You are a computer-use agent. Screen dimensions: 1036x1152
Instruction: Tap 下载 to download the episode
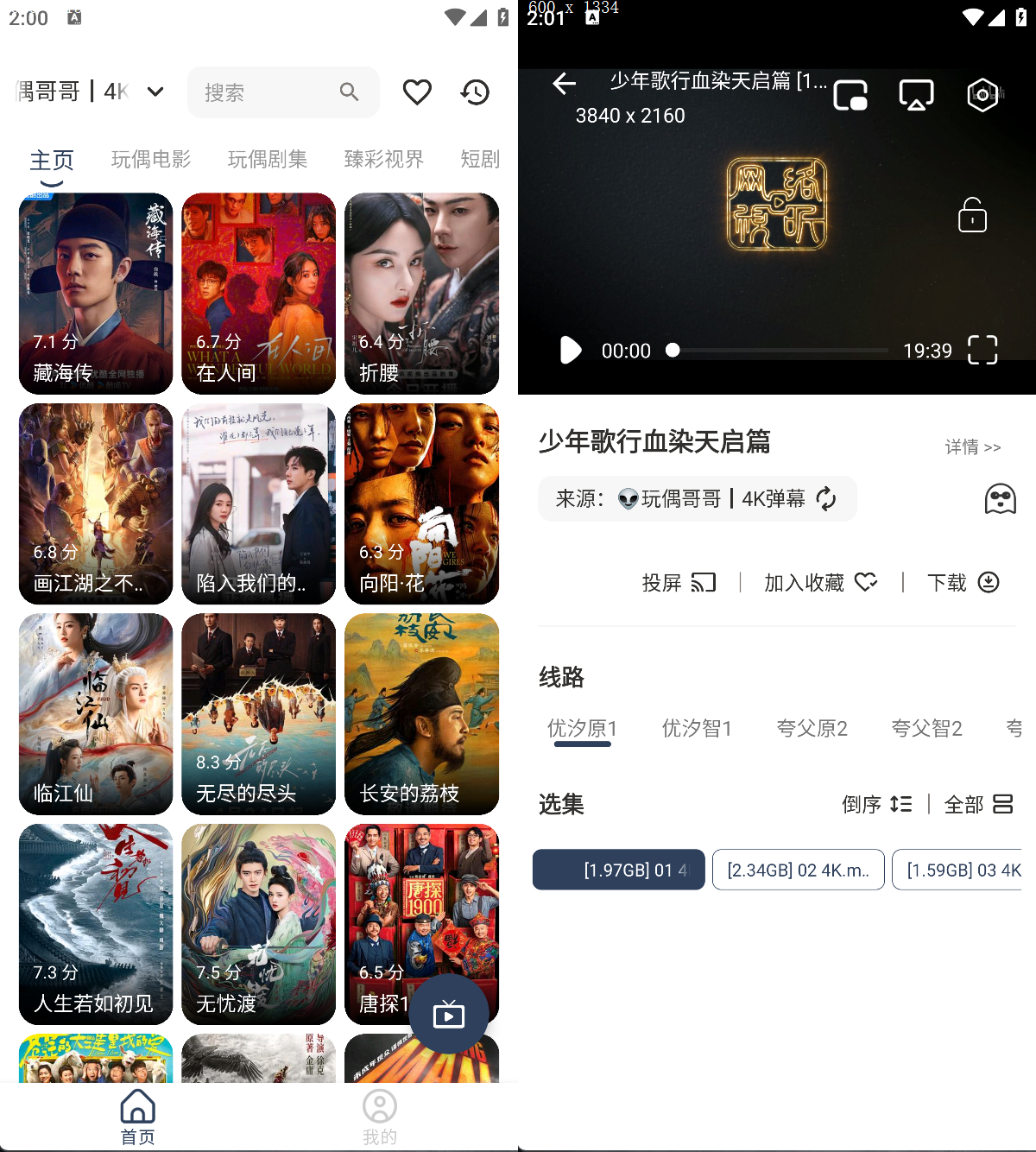(x=963, y=582)
